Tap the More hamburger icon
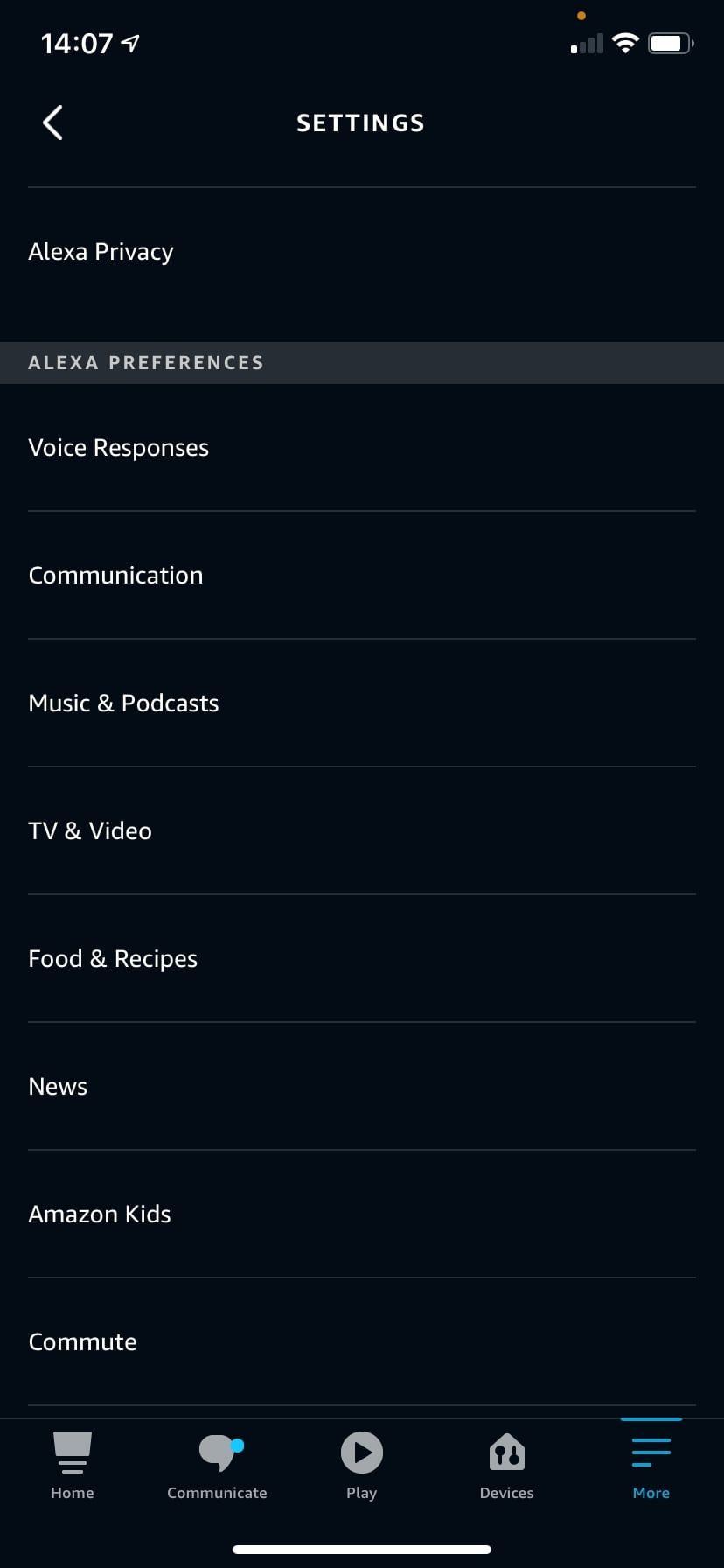724x1568 pixels. click(x=651, y=1452)
